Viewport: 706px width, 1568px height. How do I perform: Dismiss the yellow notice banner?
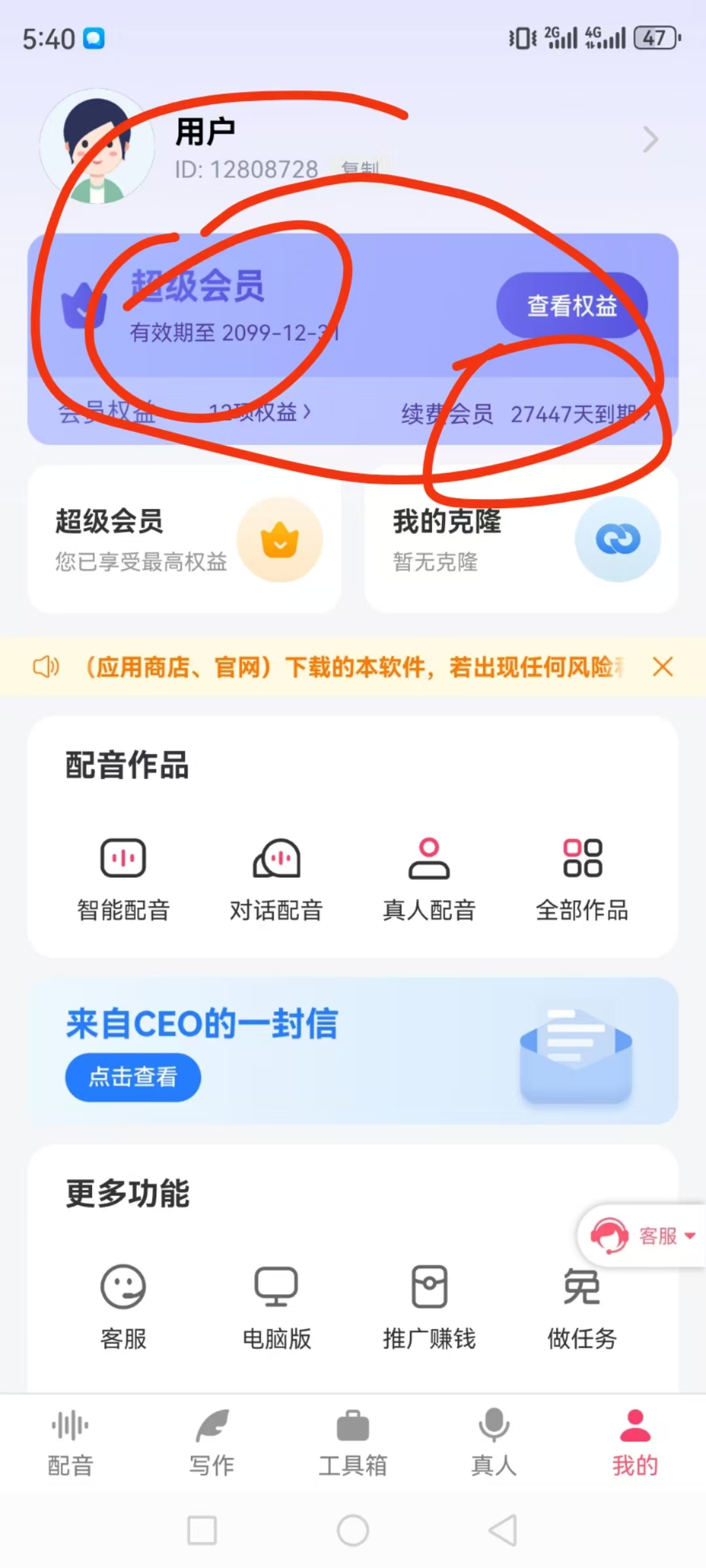pos(663,667)
